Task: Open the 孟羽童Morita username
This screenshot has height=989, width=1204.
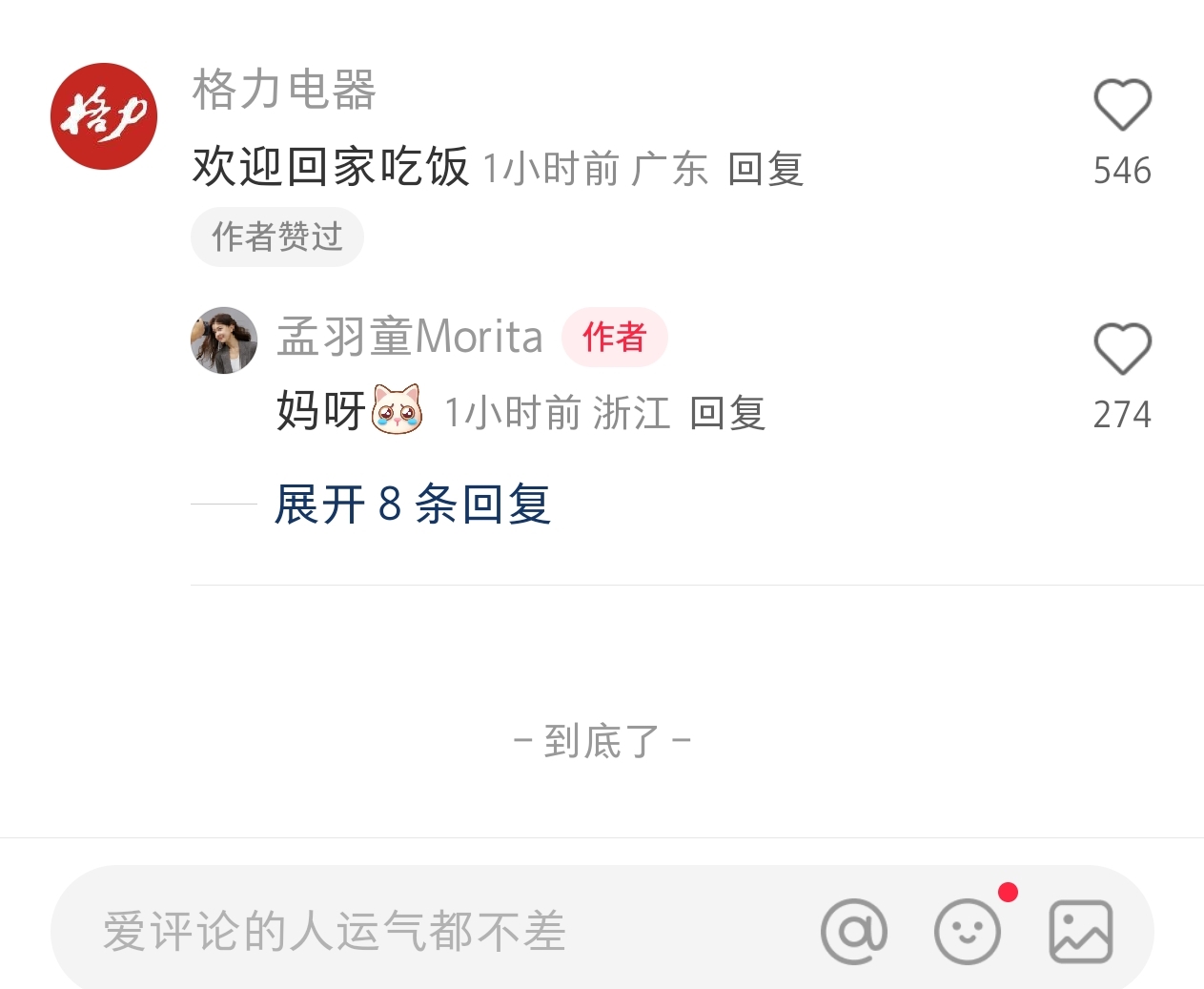Action: 410,337
